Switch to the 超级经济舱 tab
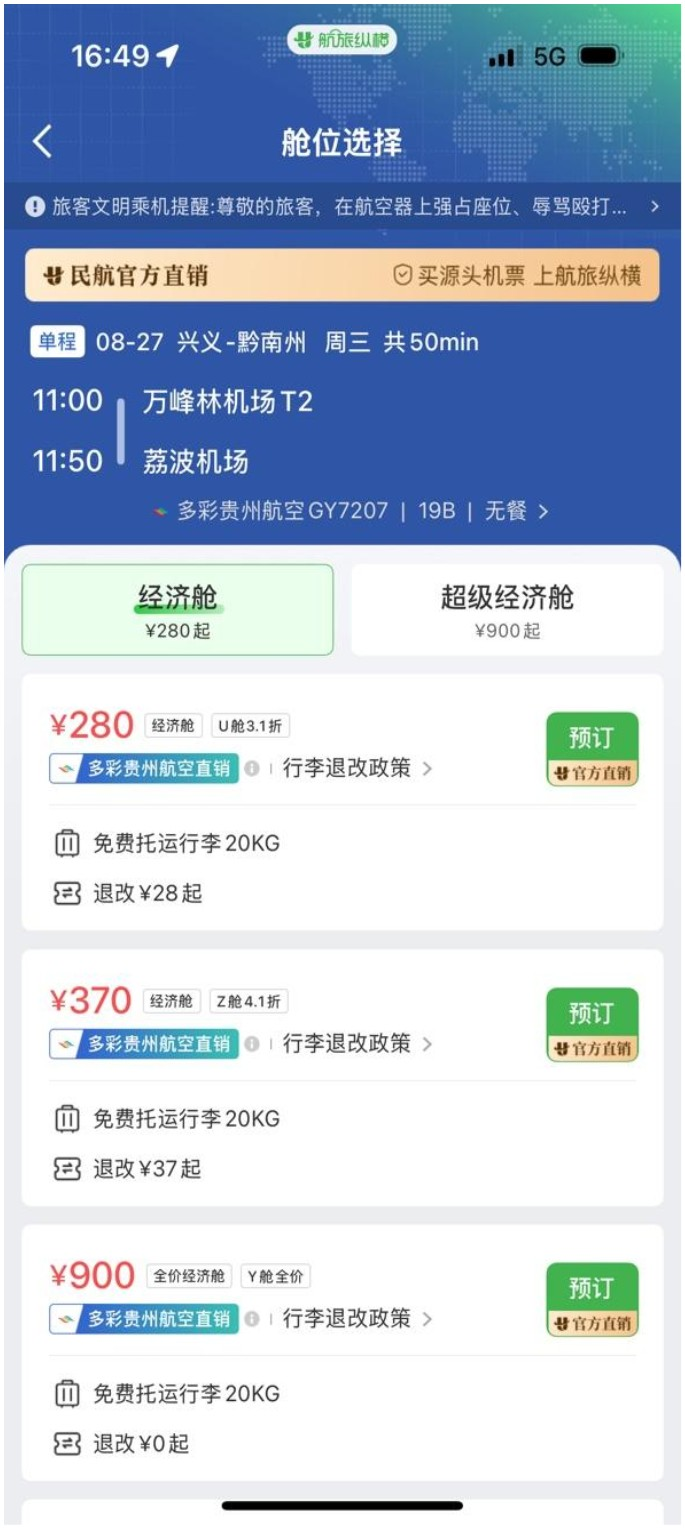The image size is (685, 1528). pos(507,610)
